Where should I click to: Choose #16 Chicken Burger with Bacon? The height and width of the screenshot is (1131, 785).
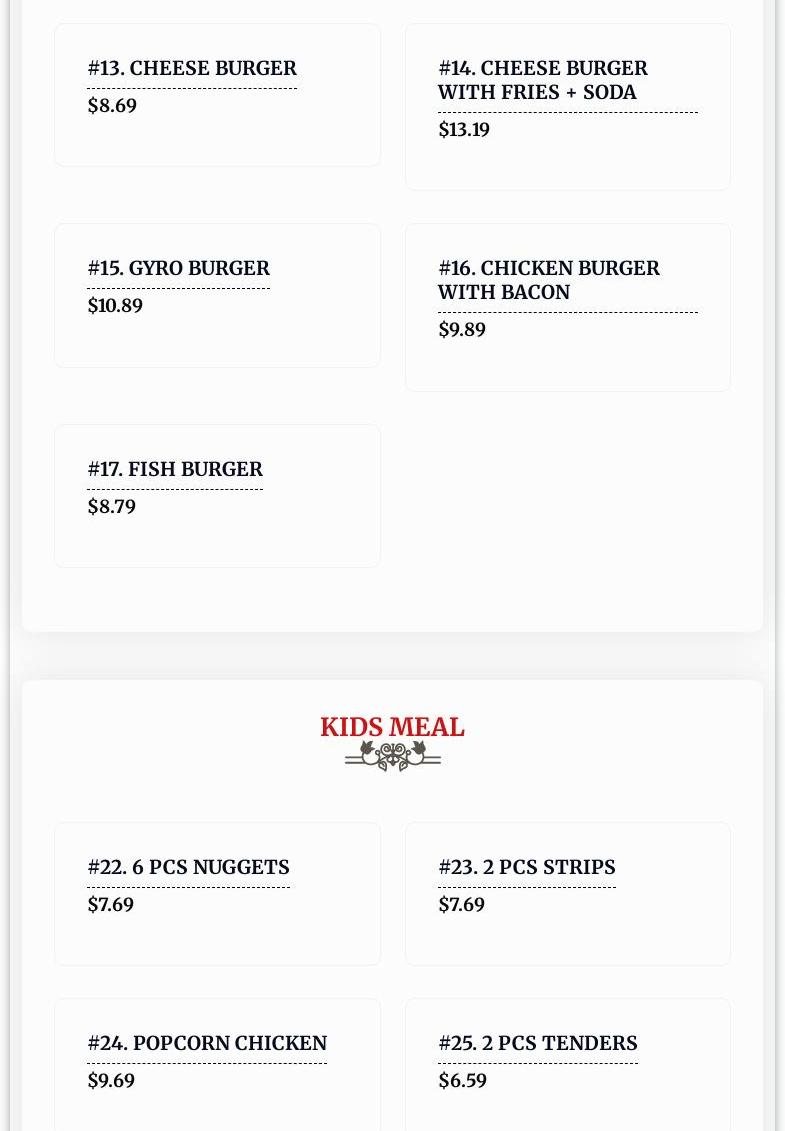(x=567, y=307)
